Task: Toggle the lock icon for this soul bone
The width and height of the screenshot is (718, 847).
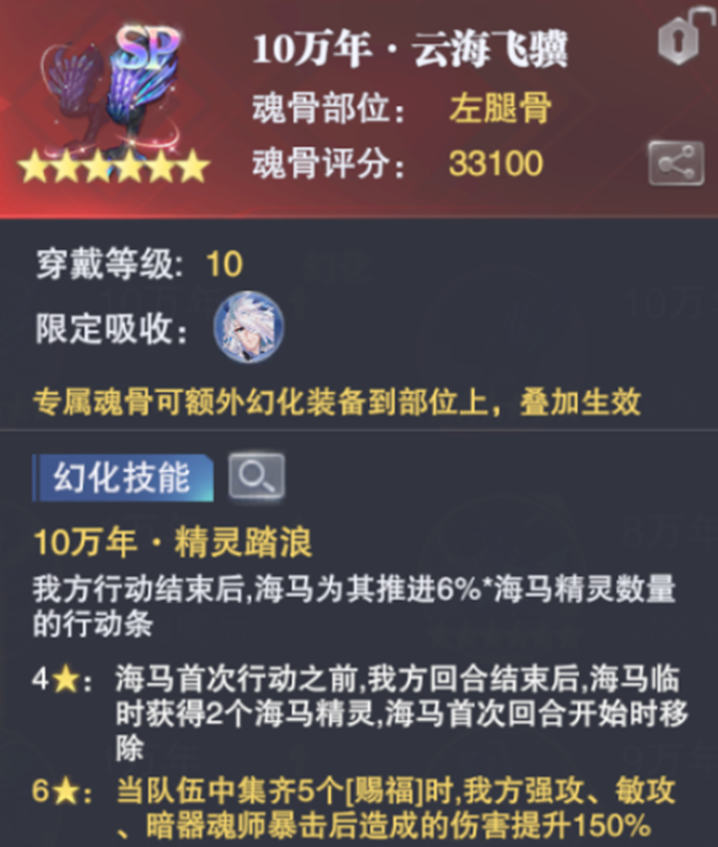Action: [679, 42]
